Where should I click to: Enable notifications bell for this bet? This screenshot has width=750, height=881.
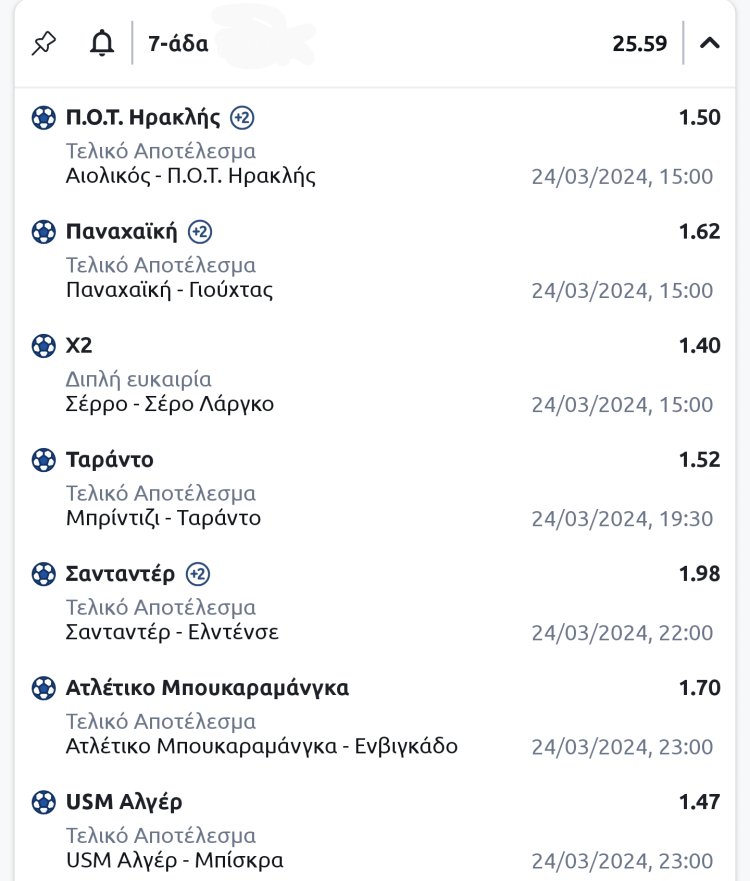pyautogui.click(x=102, y=44)
